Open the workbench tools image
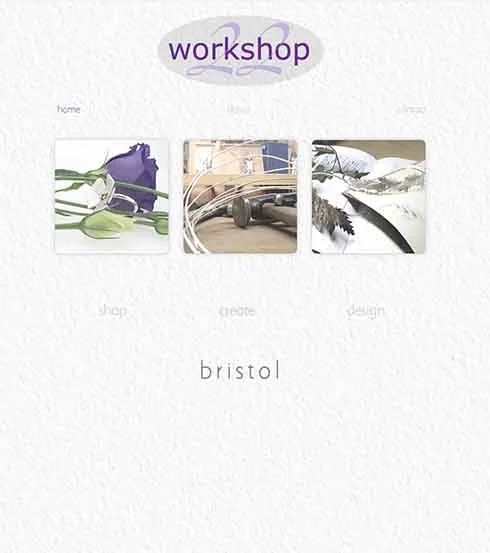Screen dimensions: 490x553 click(240, 196)
